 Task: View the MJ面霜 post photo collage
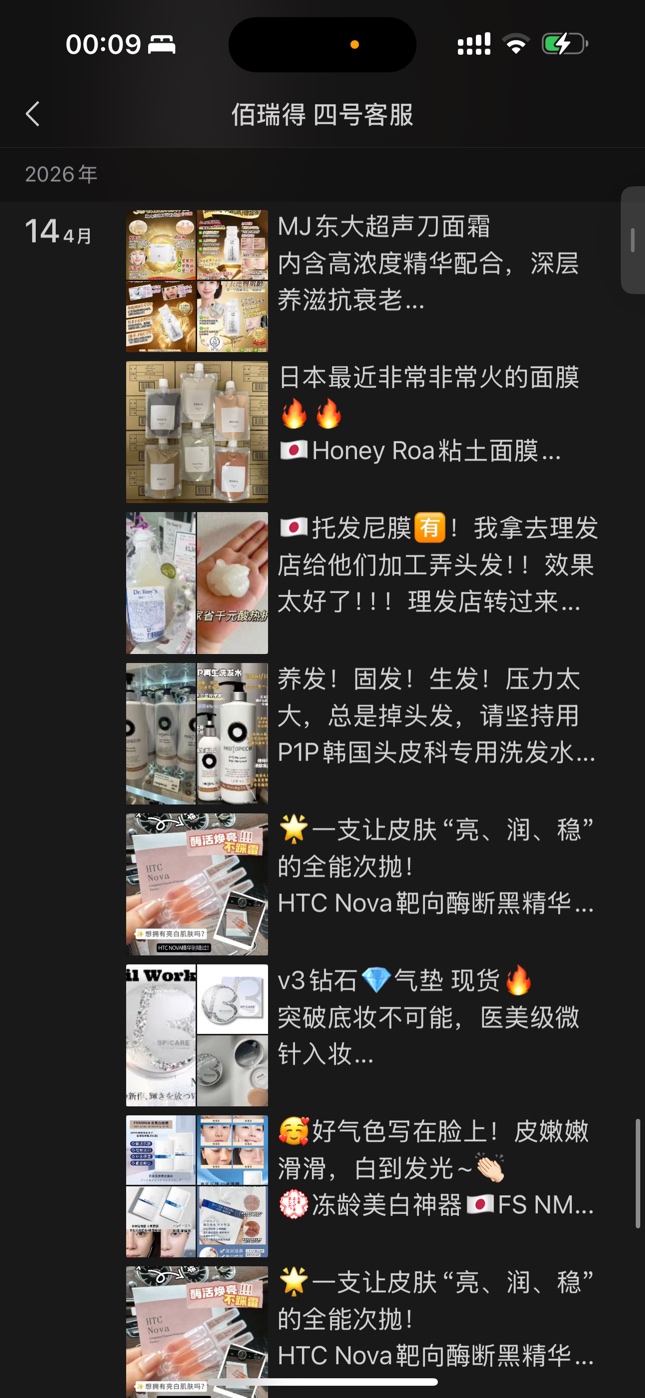click(197, 281)
